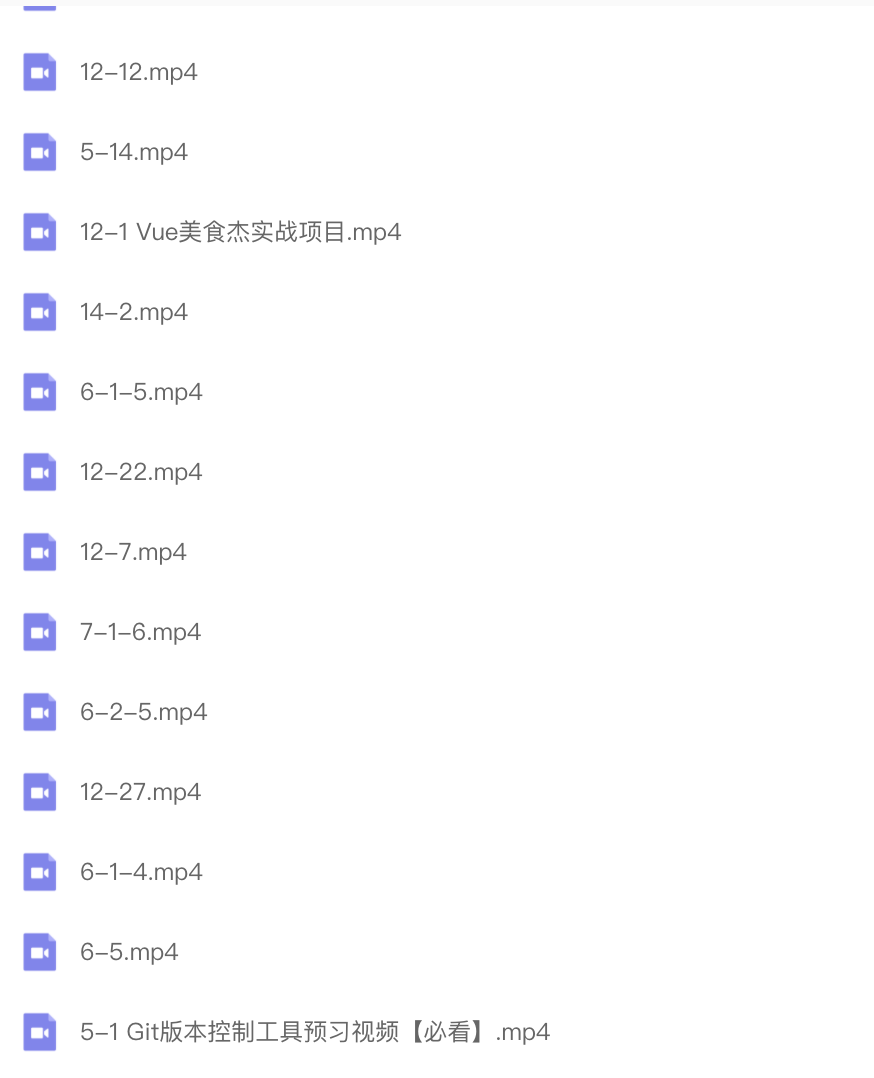Choose the file 7-1-6.mp4

140,632
